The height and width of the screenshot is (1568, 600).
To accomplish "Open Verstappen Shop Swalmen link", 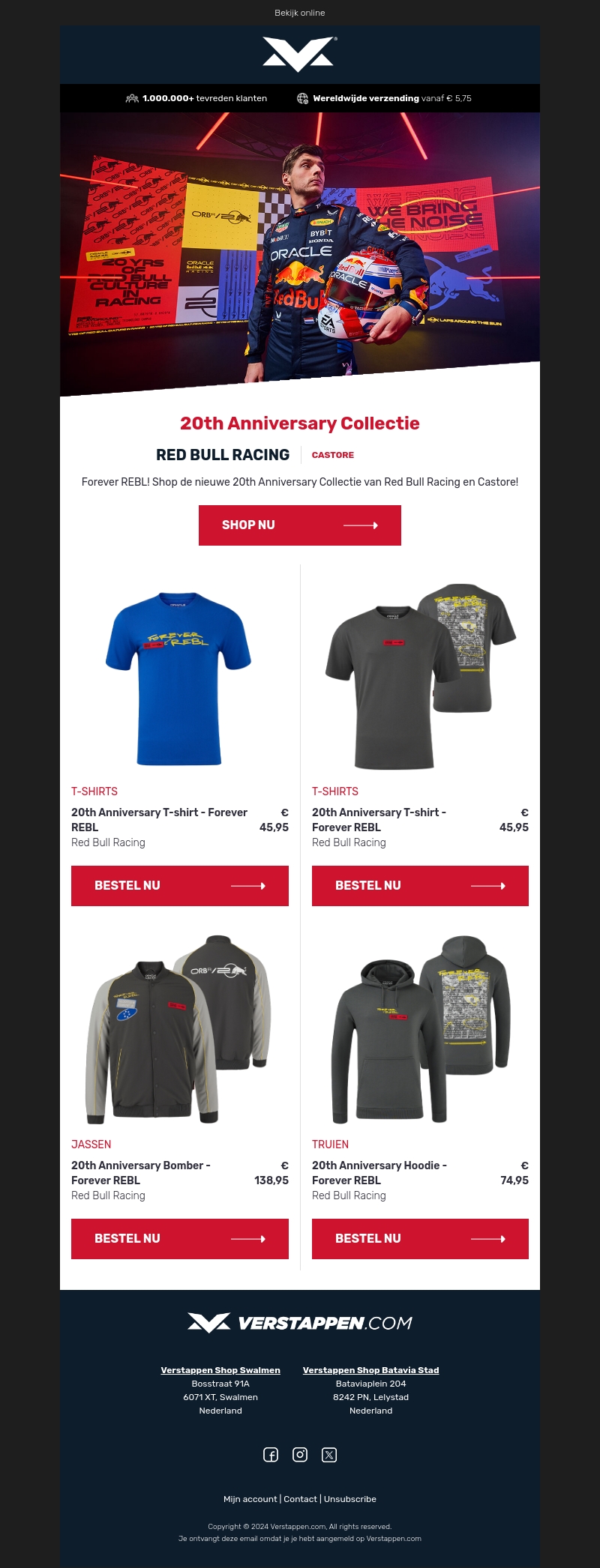I will (x=220, y=1370).
